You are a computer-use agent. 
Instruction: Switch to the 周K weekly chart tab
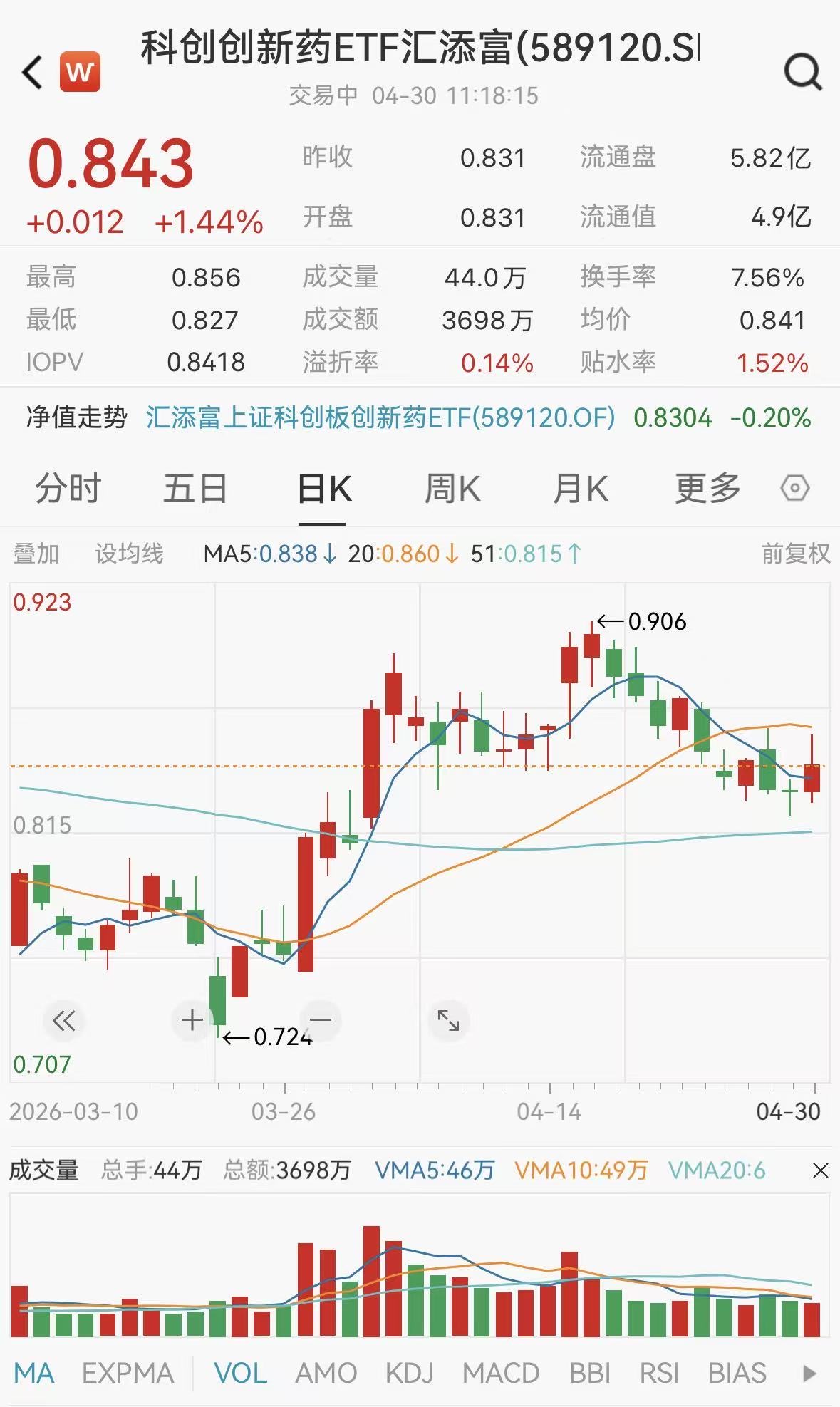[454, 487]
